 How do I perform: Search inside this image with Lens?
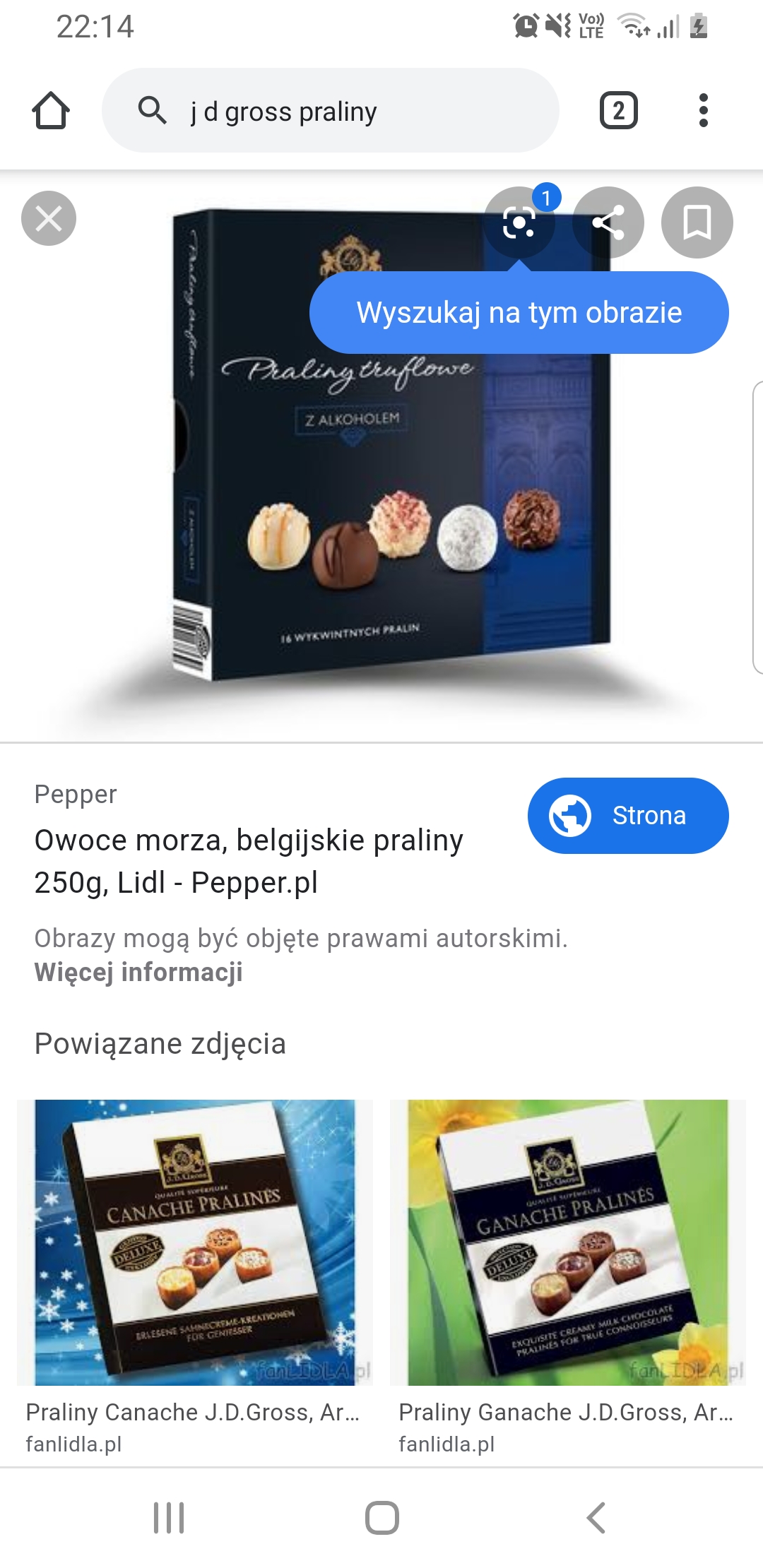[519, 223]
